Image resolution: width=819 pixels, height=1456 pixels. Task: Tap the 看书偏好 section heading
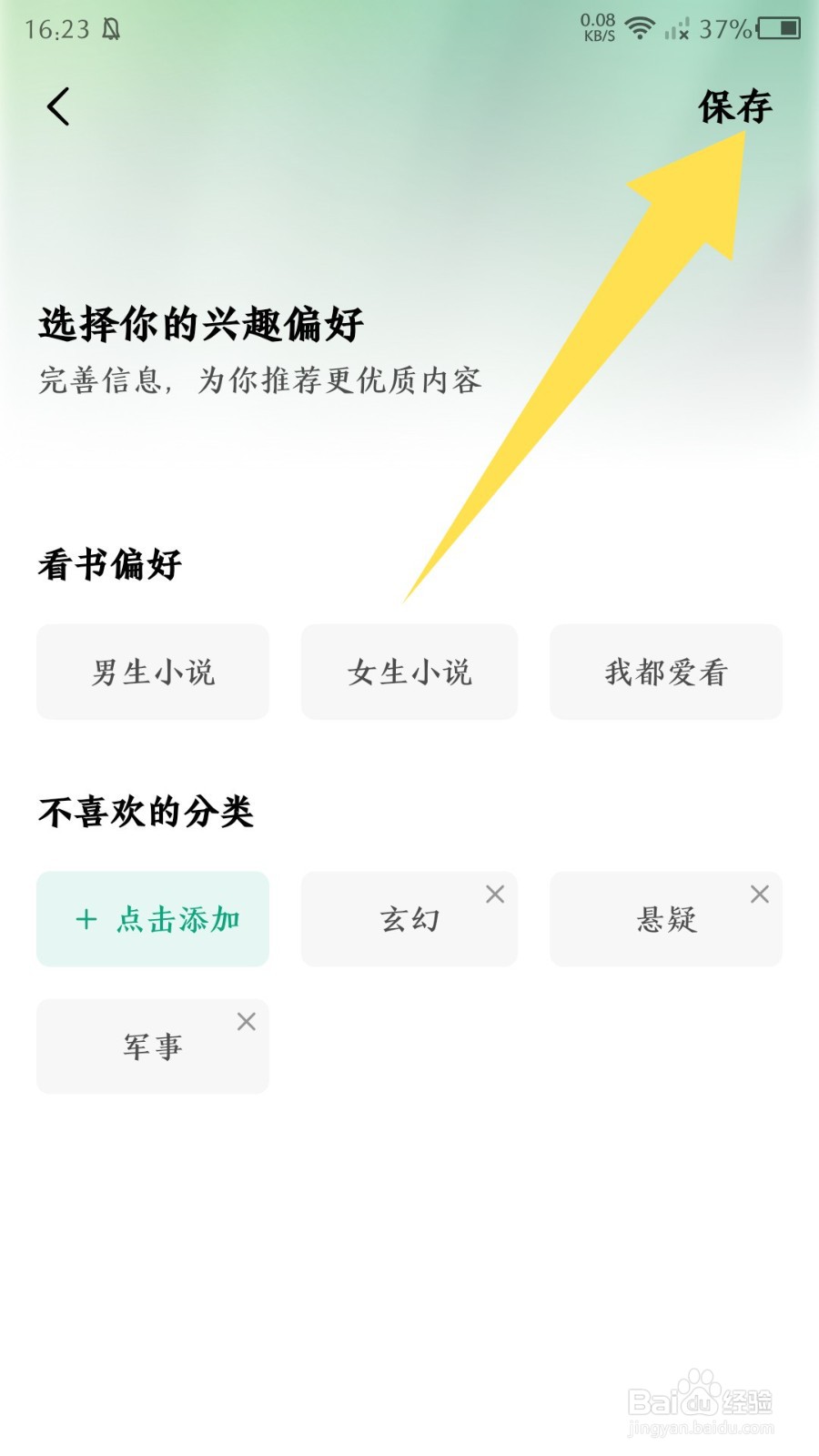coord(109,564)
